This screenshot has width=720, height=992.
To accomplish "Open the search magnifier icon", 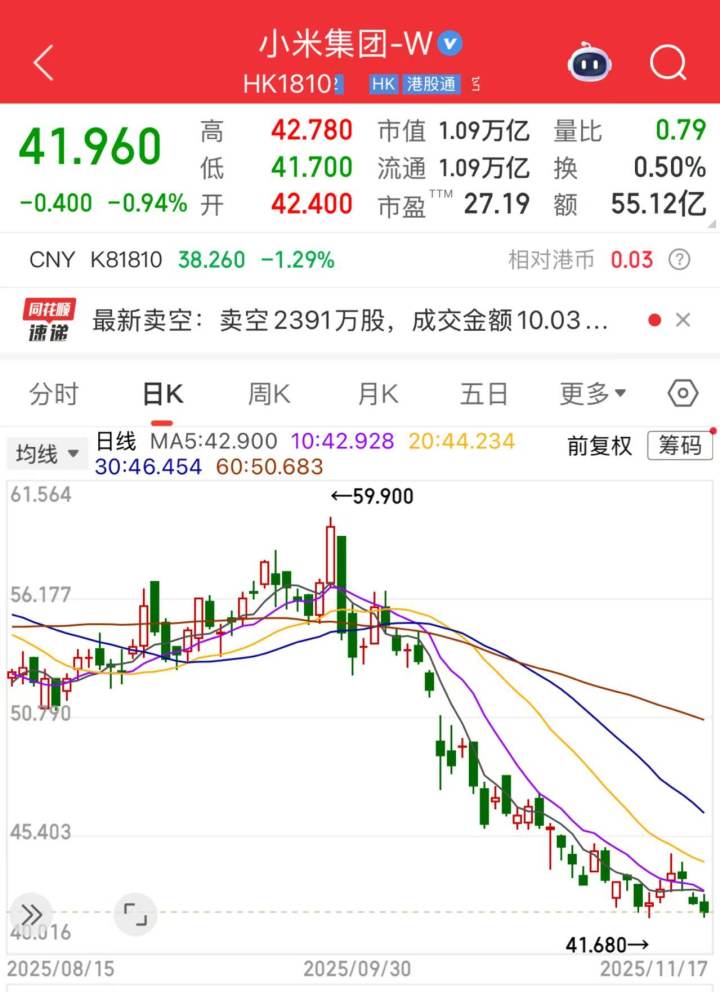I will [x=668, y=62].
